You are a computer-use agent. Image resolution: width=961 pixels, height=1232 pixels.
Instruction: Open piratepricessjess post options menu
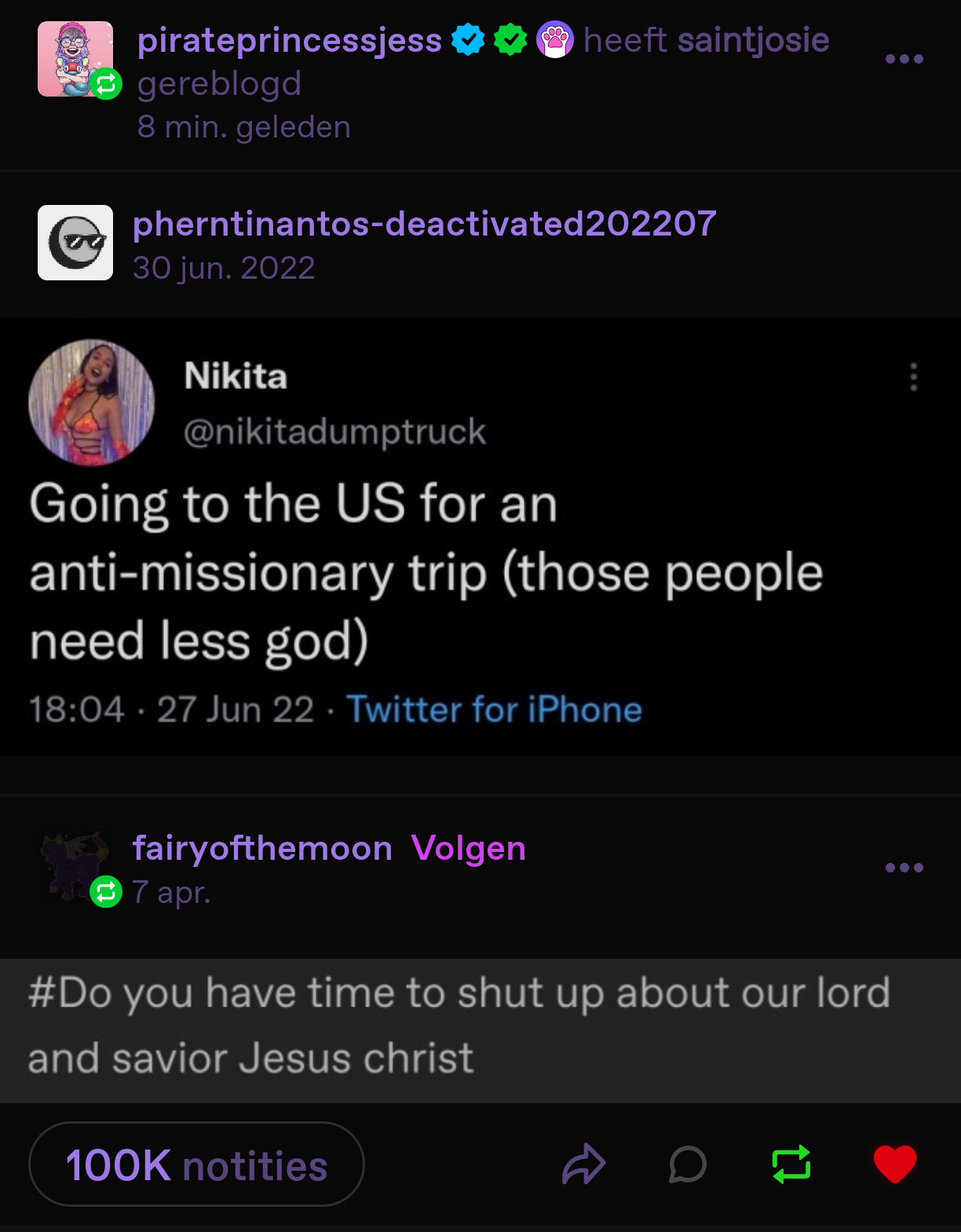pos(904,59)
